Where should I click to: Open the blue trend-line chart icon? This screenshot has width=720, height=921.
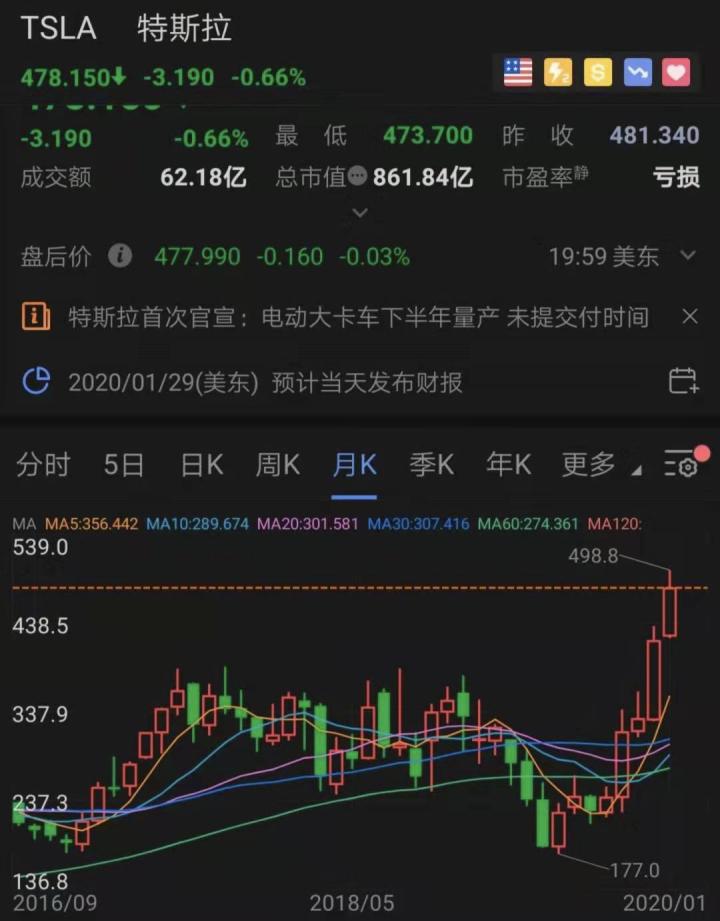[x=637, y=72]
